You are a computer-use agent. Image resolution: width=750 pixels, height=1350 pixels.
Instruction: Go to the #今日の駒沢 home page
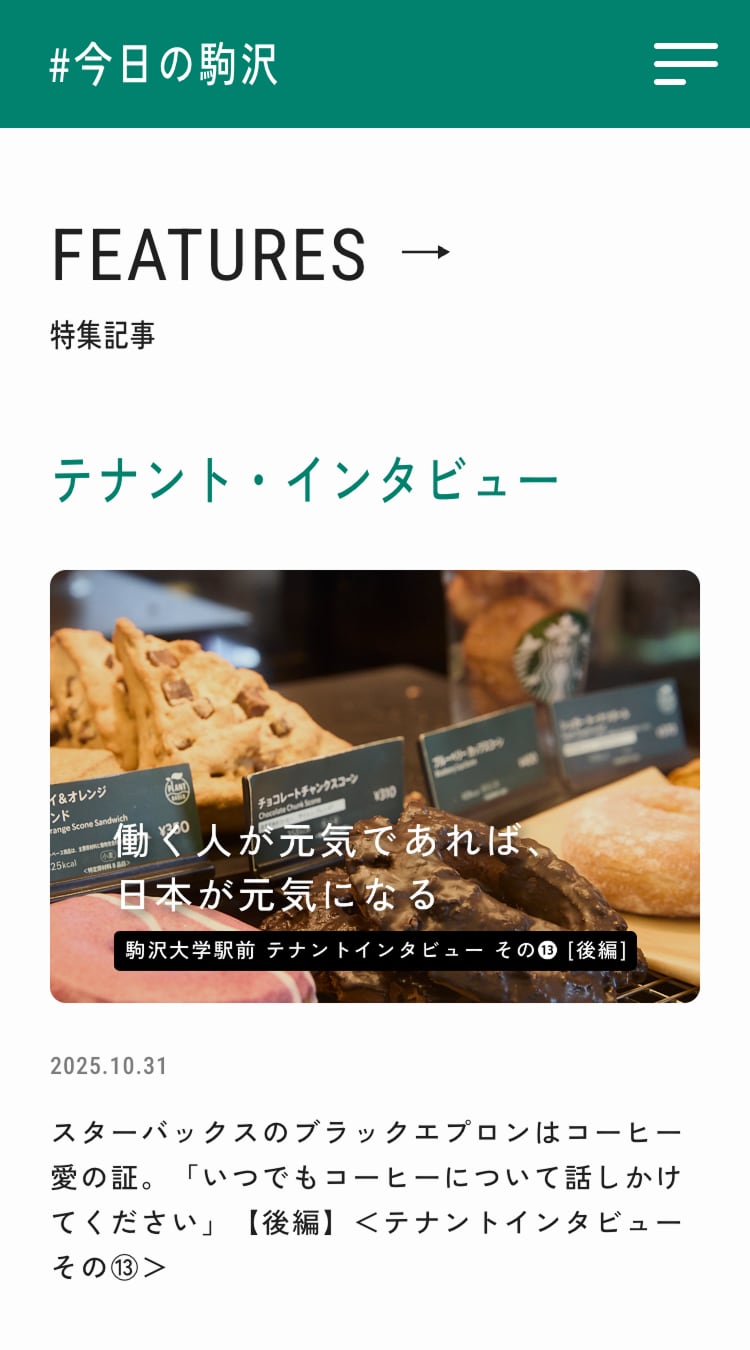164,64
